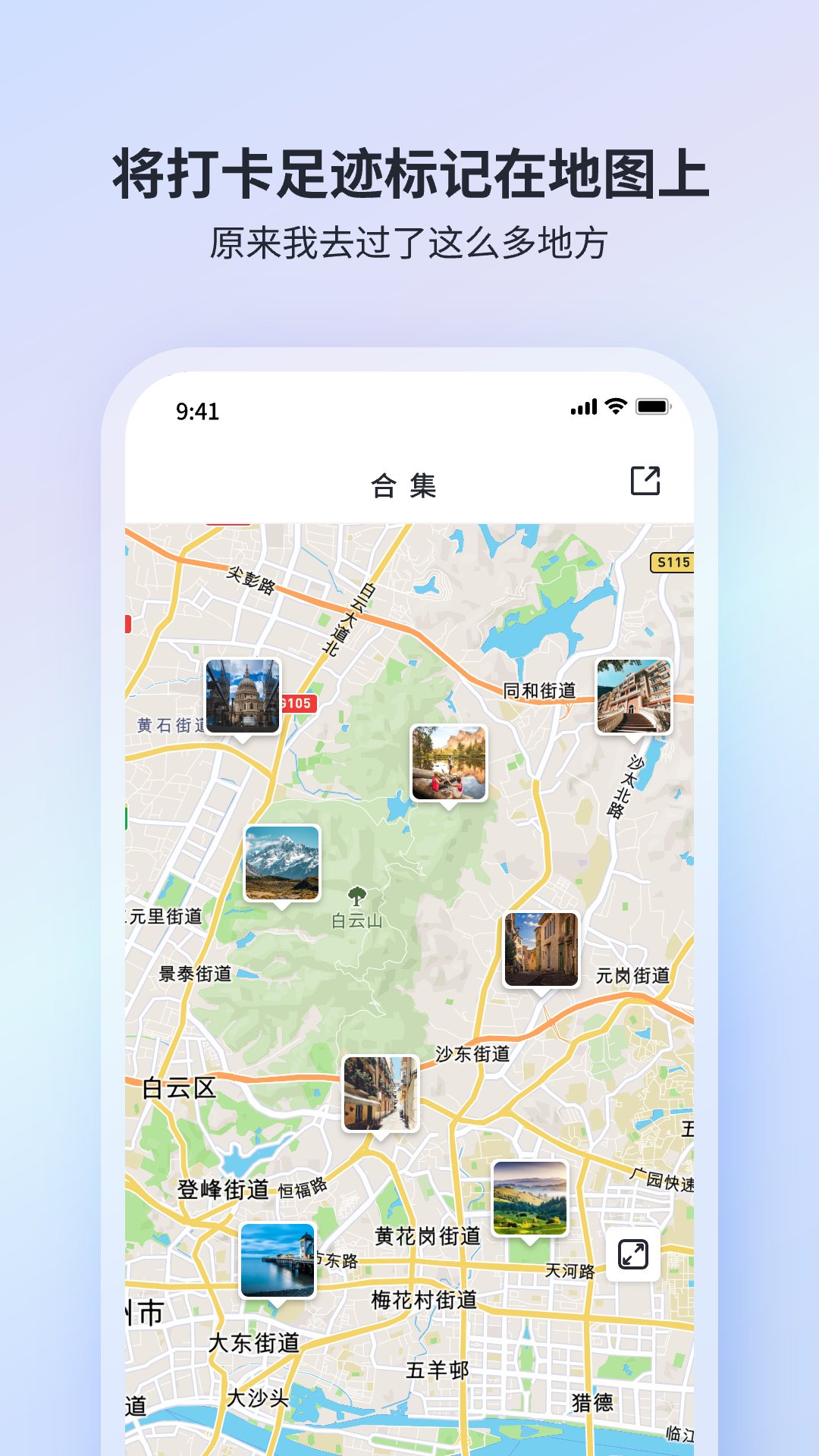The width and height of the screenshot is (819, 1456).
Task: Tap the Wi-Fi icon in the status bar
Action: point(616,408)
